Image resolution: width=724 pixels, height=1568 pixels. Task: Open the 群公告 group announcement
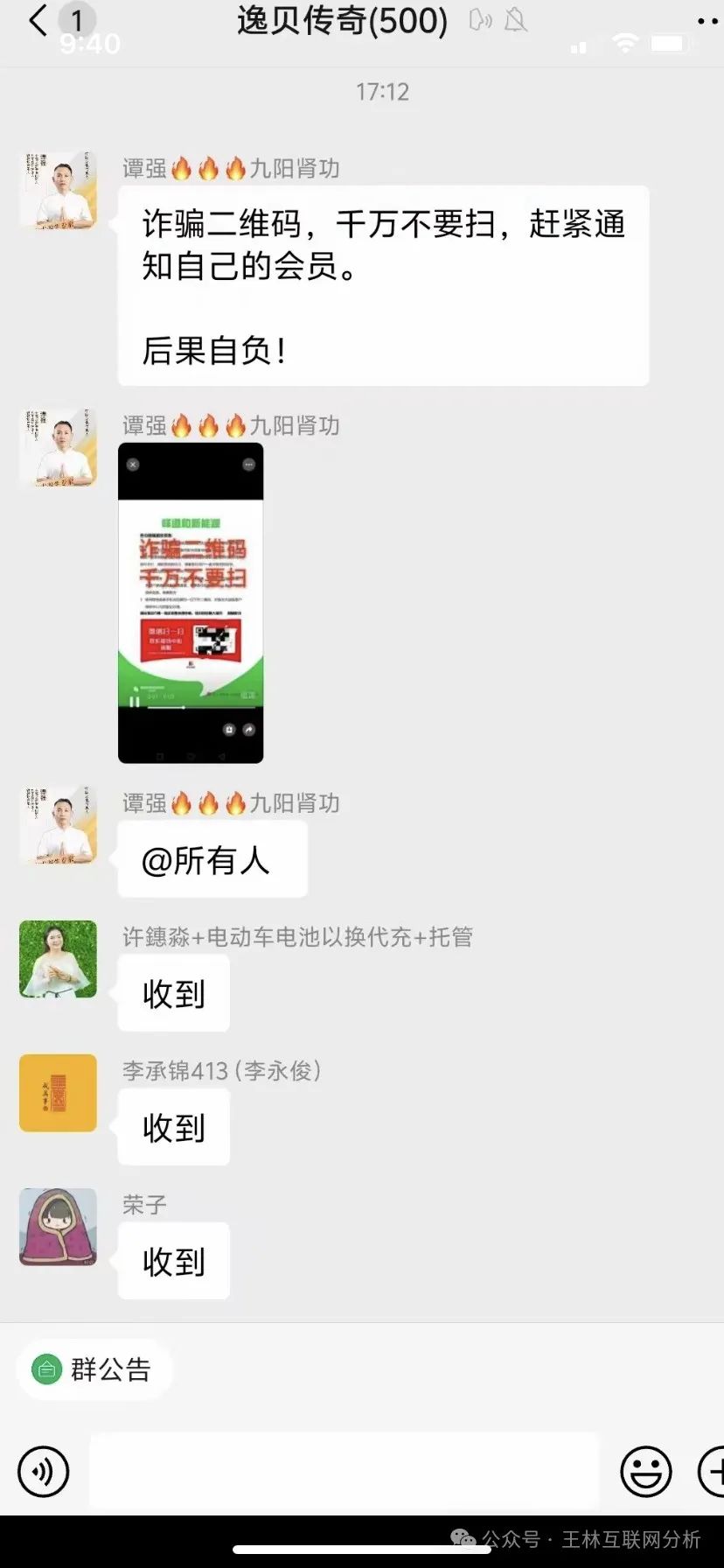(94, 1369)
